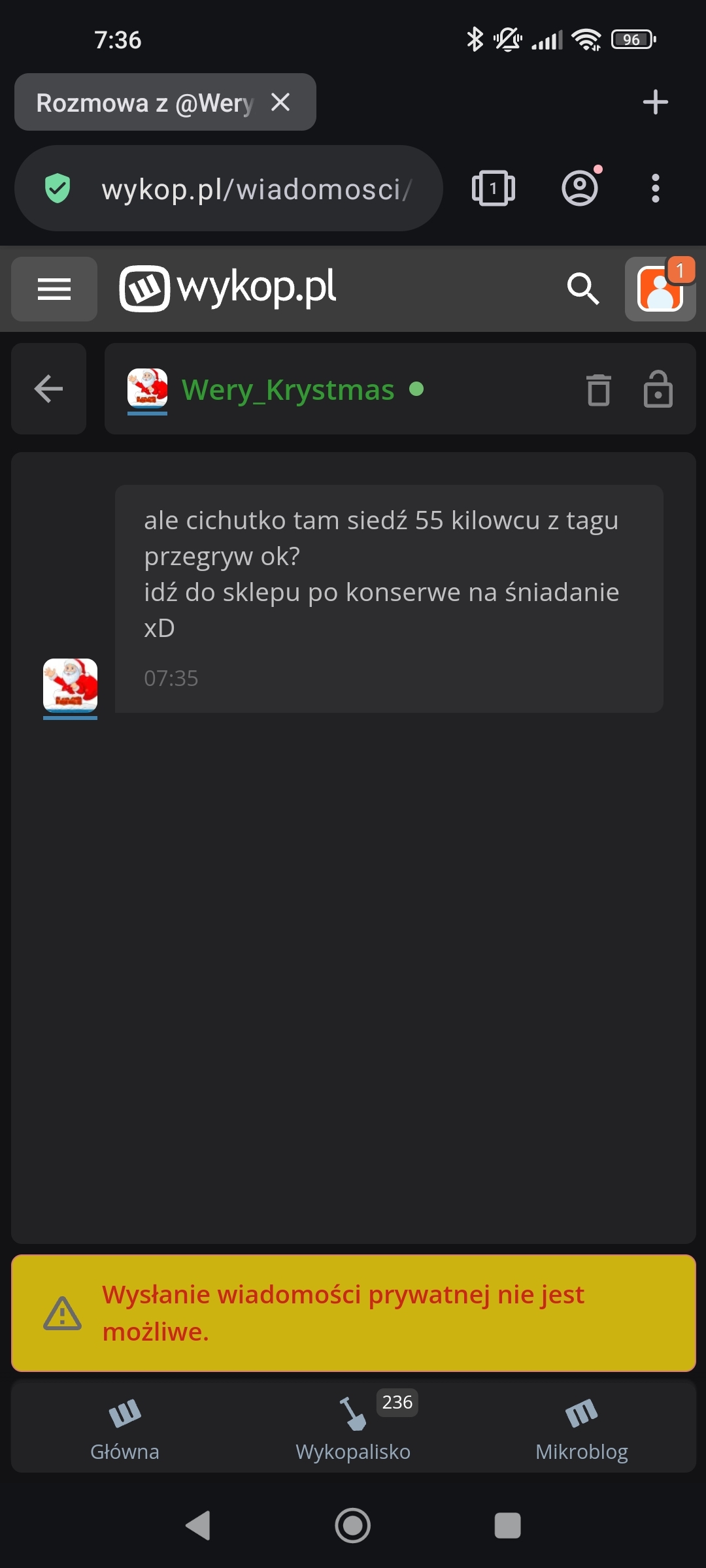The height and width of the screenshot is (1568, 706).
Task: Open the browser tab switcher
Action: (493, 189)
